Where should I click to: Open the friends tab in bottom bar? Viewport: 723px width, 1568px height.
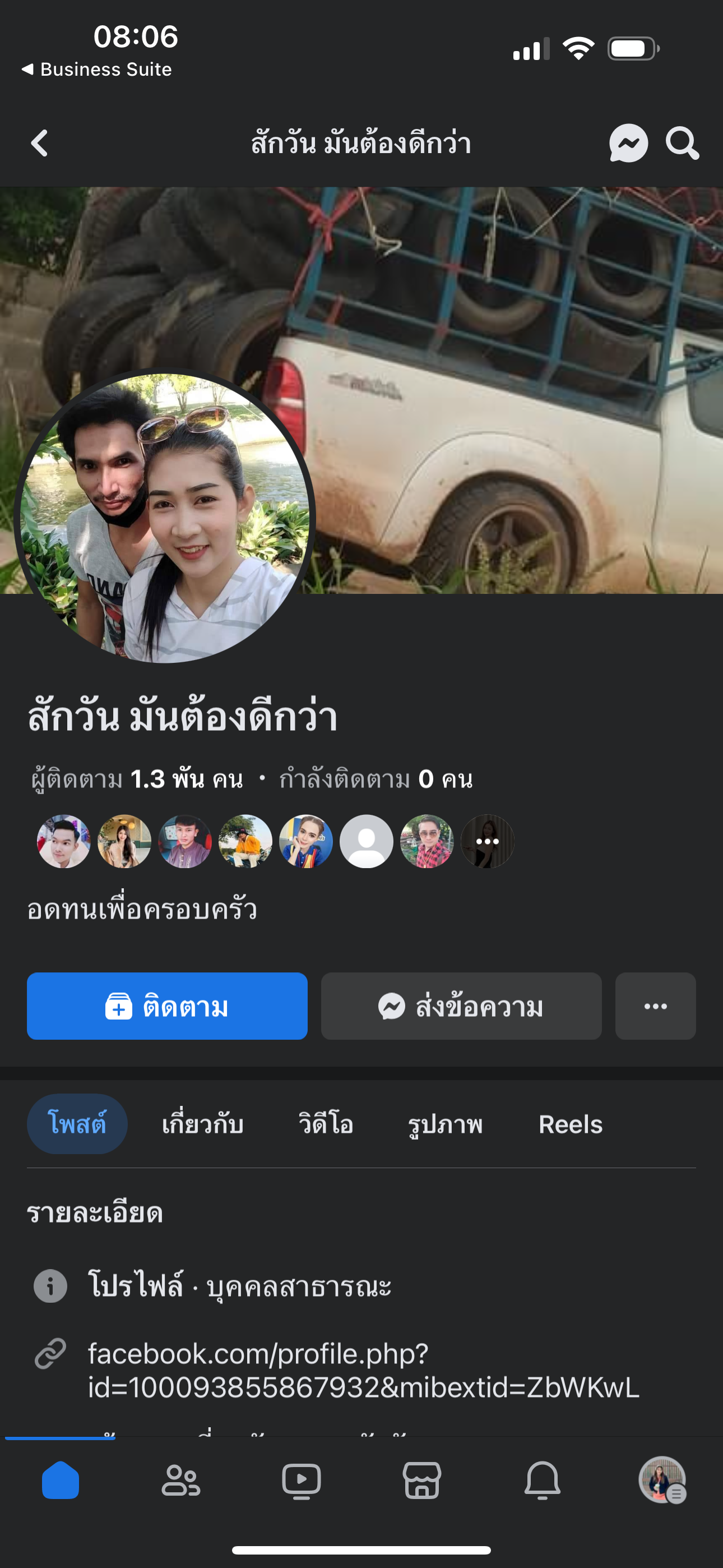[180, 1480]
